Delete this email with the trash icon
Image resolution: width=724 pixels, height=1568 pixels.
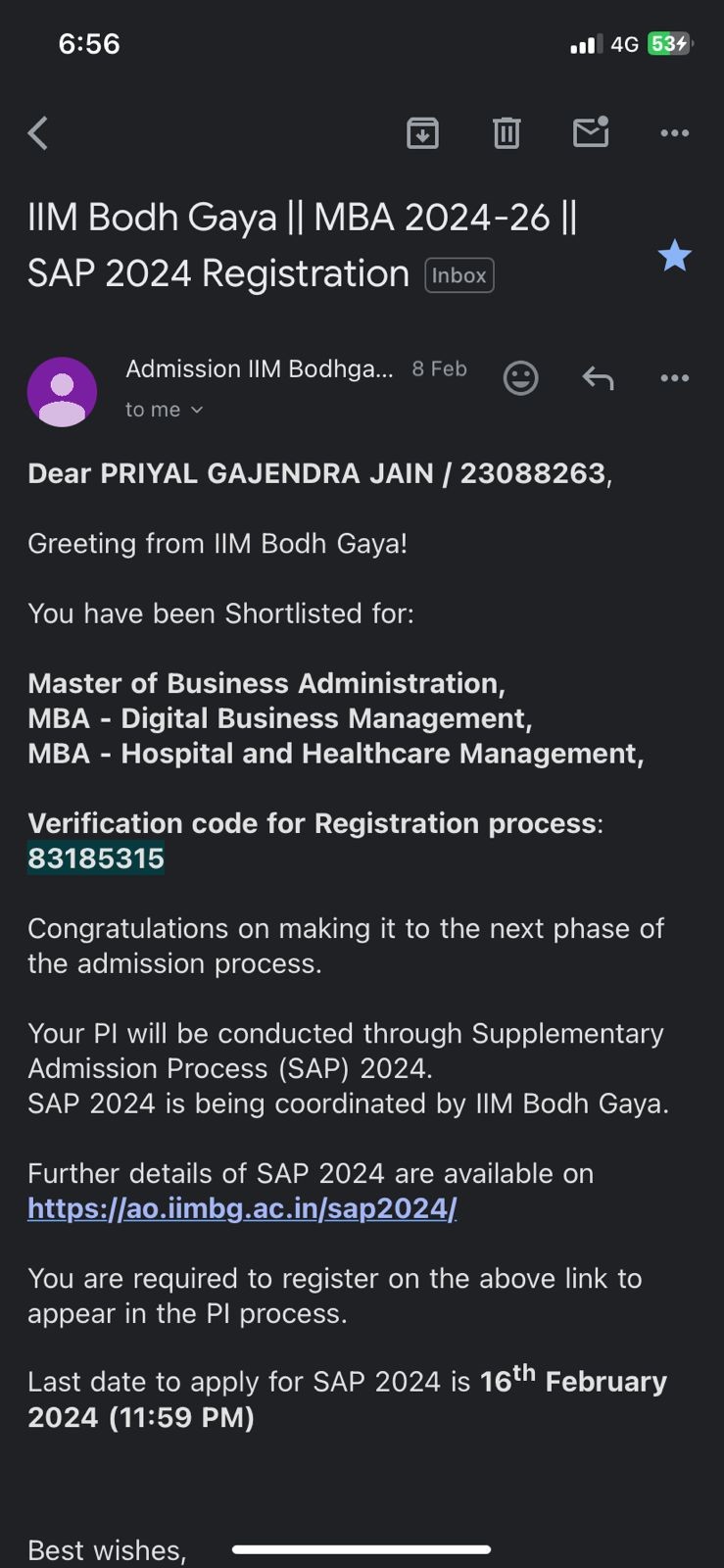click(507, 132)
